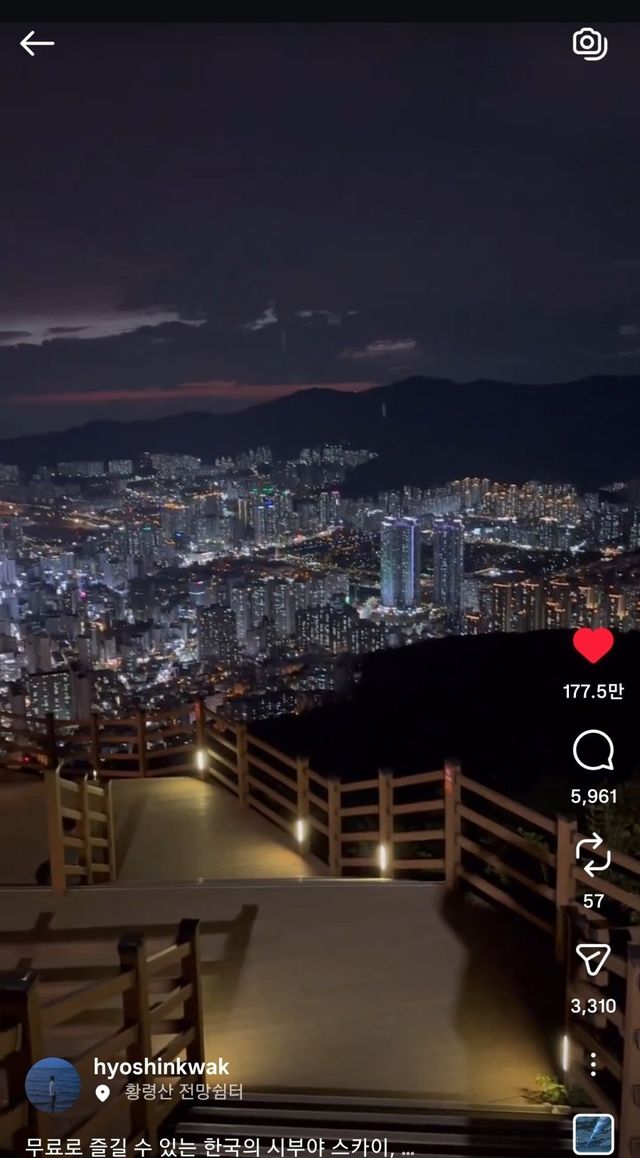Share this reel via the paper plane

click(593, 960)
